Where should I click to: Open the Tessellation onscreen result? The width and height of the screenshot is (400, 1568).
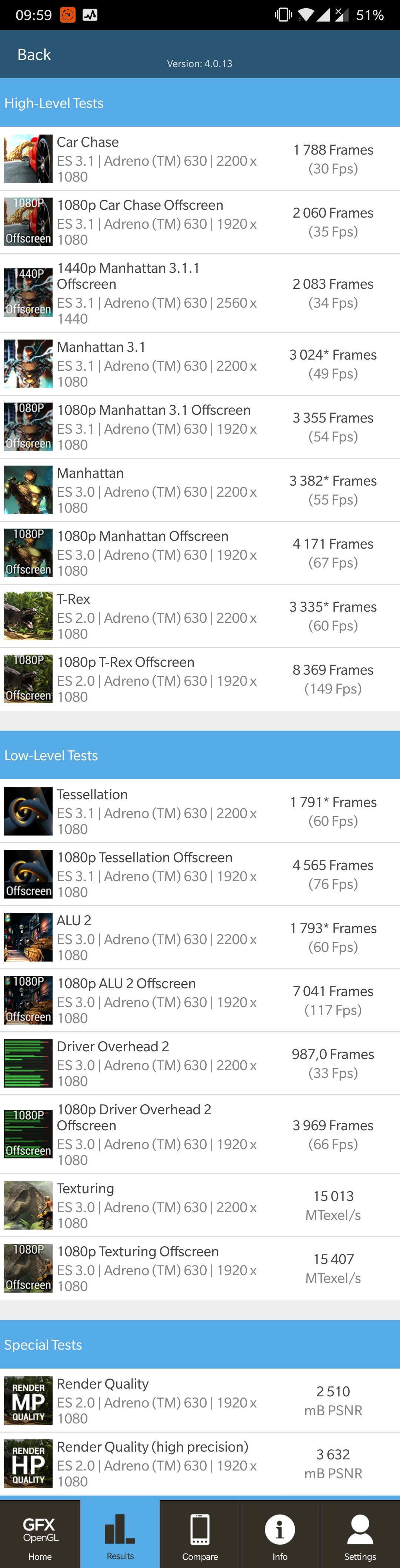click(x=200, y=811)
